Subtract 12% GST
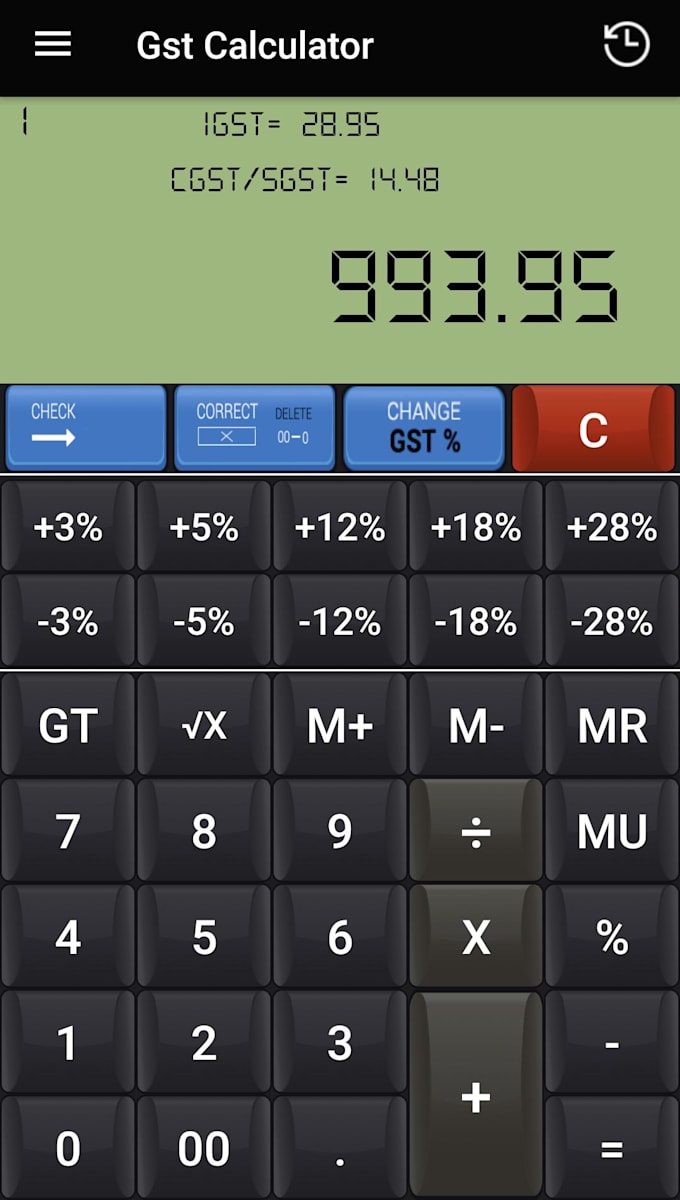 click(340, 622)
